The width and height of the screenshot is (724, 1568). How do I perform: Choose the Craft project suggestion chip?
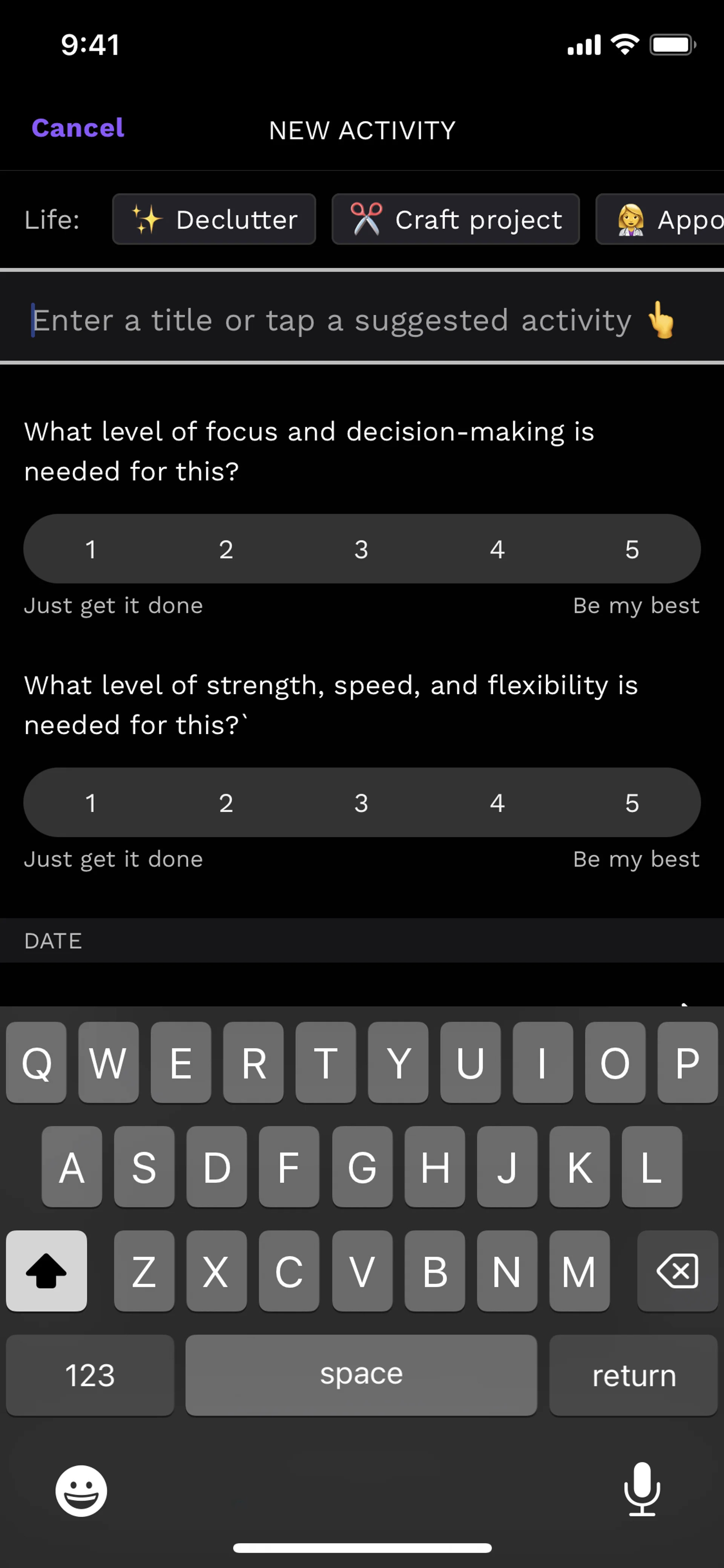tap(455, 220)
